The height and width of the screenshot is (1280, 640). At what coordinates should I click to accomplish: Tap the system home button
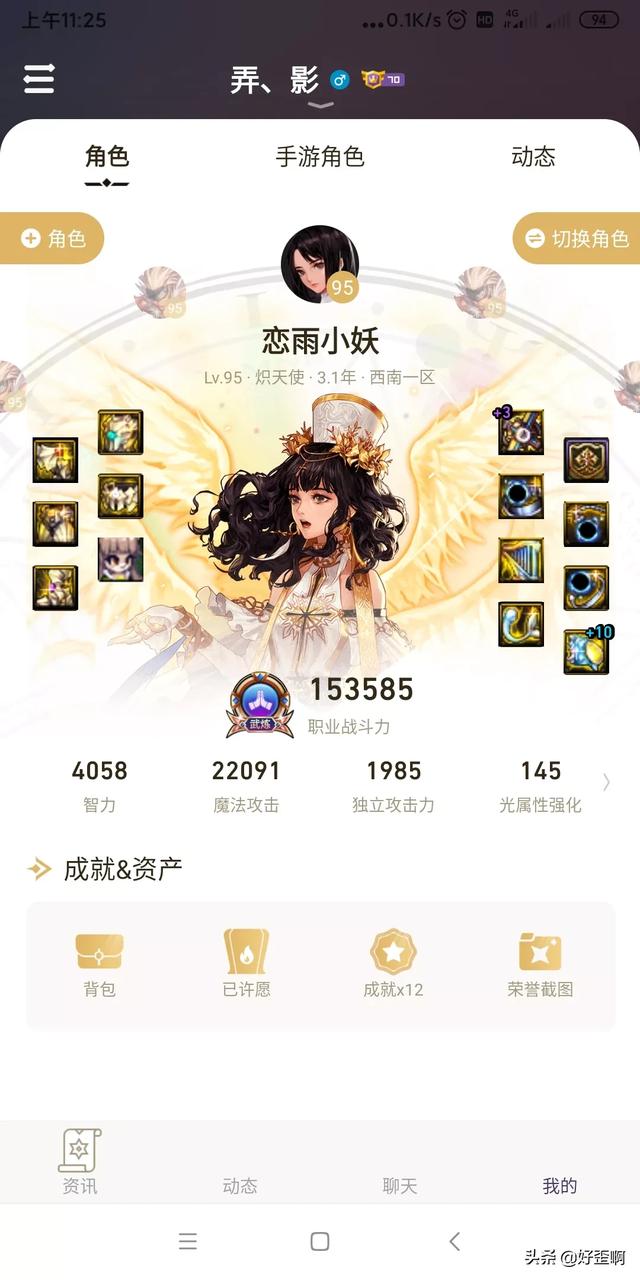point(320,1241)
